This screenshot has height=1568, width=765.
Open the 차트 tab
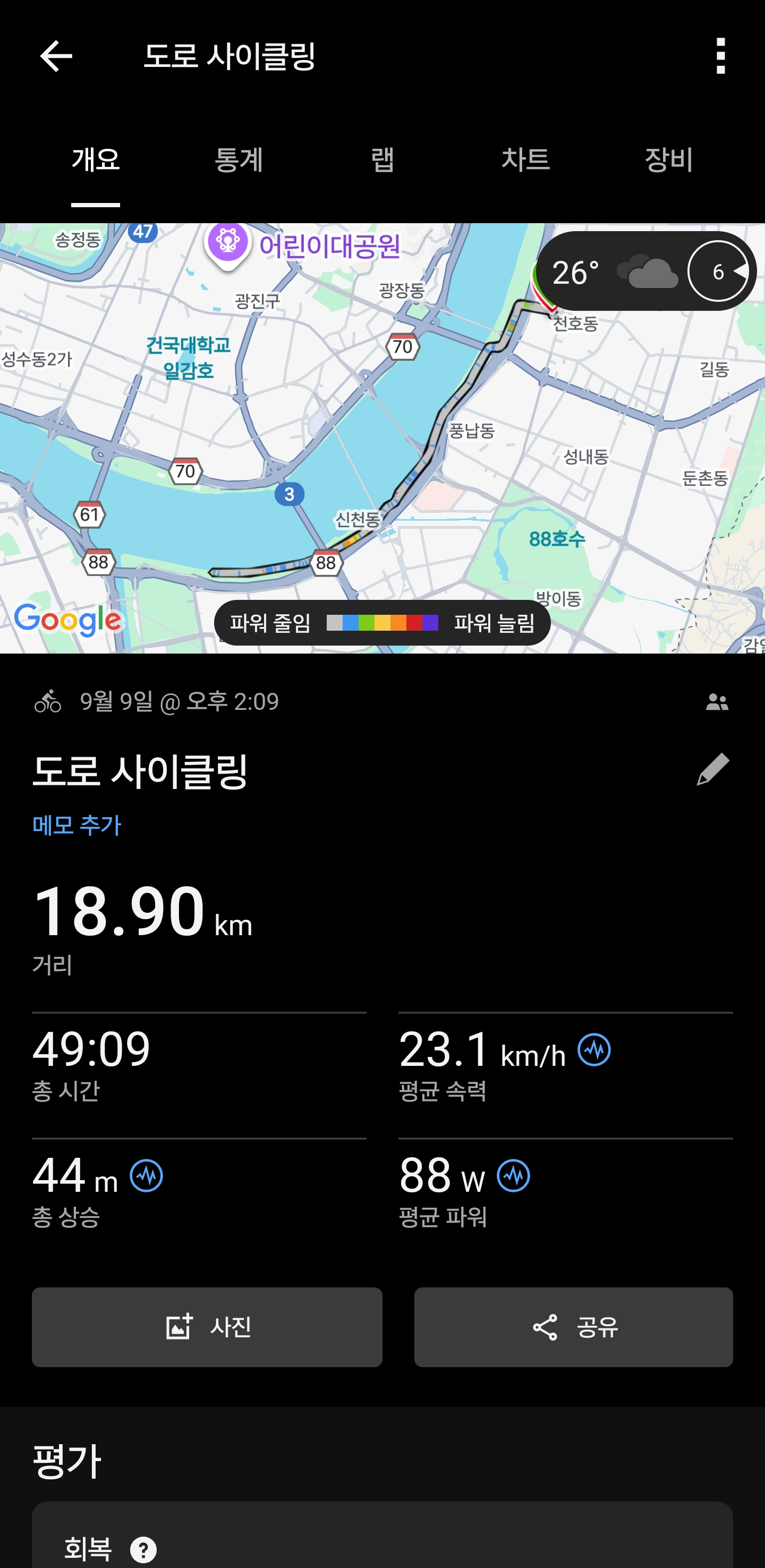click(x=526, y=160)
